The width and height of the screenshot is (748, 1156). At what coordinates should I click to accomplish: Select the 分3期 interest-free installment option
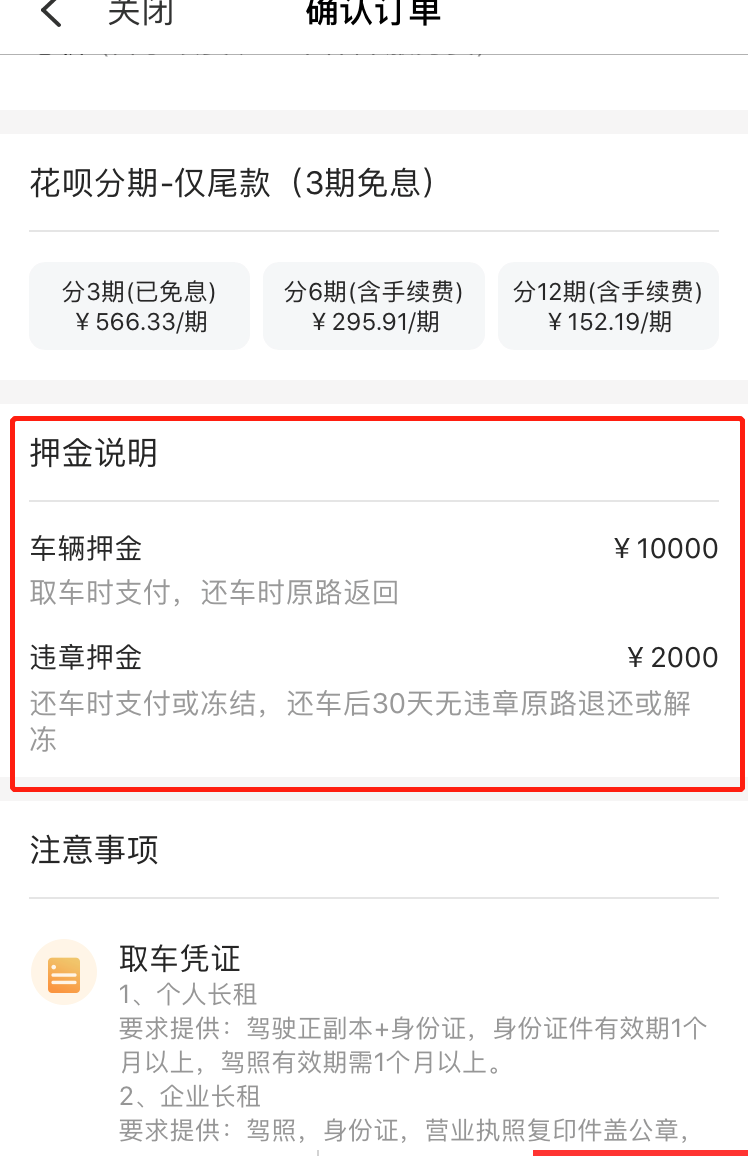pos(139,306)
